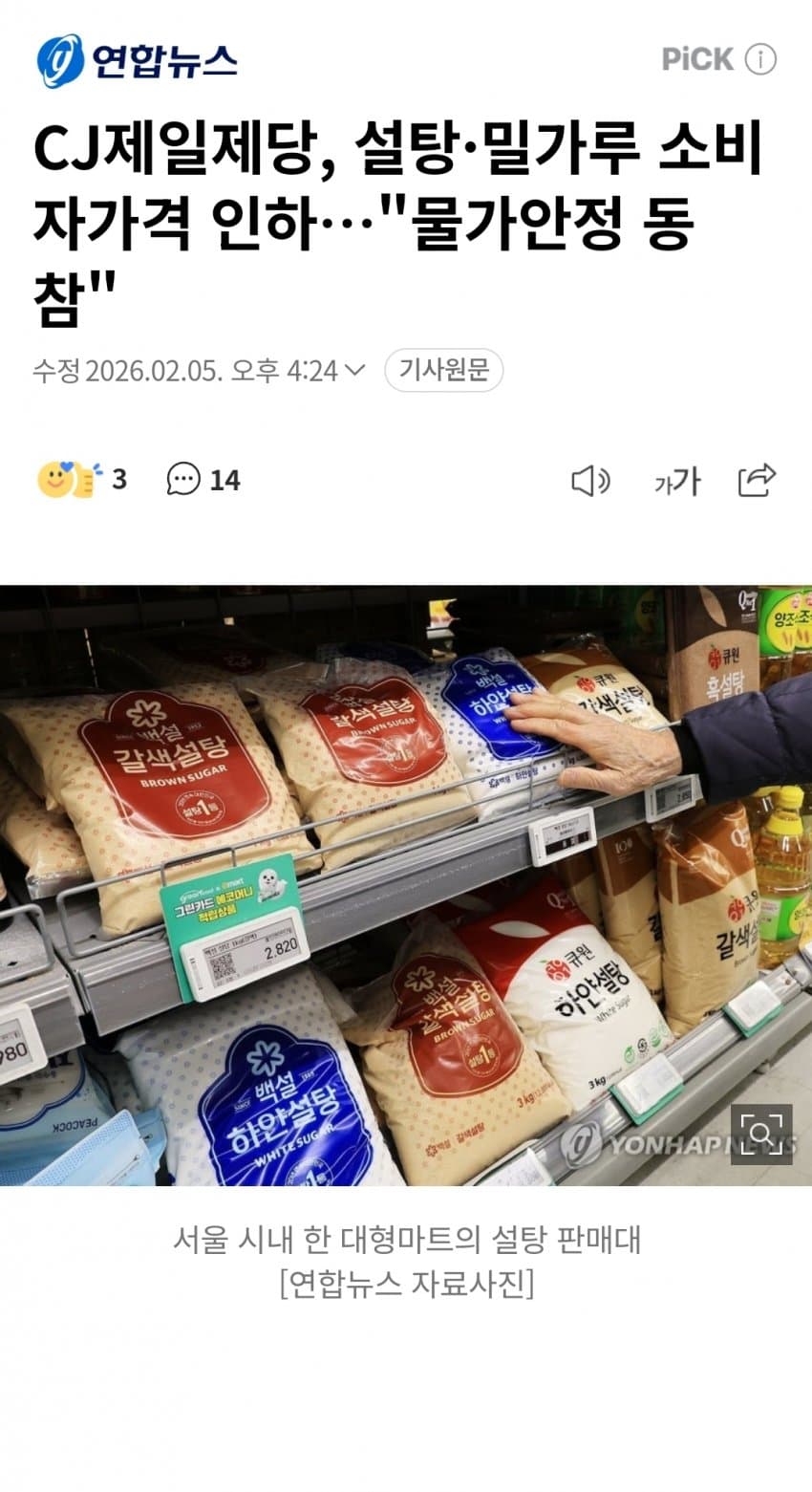Listen to the article with speaker icon
The height and width of the screenshot is (1492, 812).
590,480
